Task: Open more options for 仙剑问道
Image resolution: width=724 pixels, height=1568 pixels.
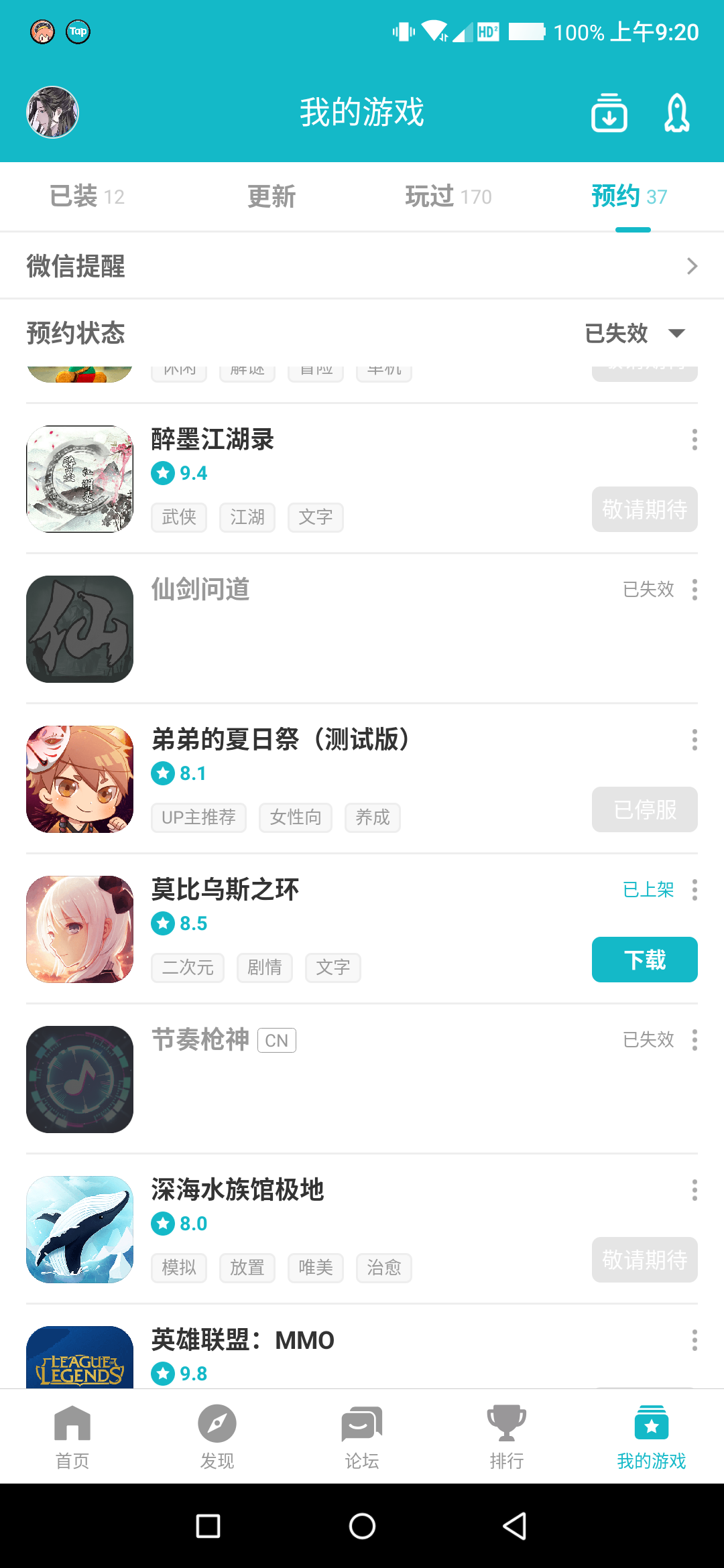Action: (x=695, y=590)
